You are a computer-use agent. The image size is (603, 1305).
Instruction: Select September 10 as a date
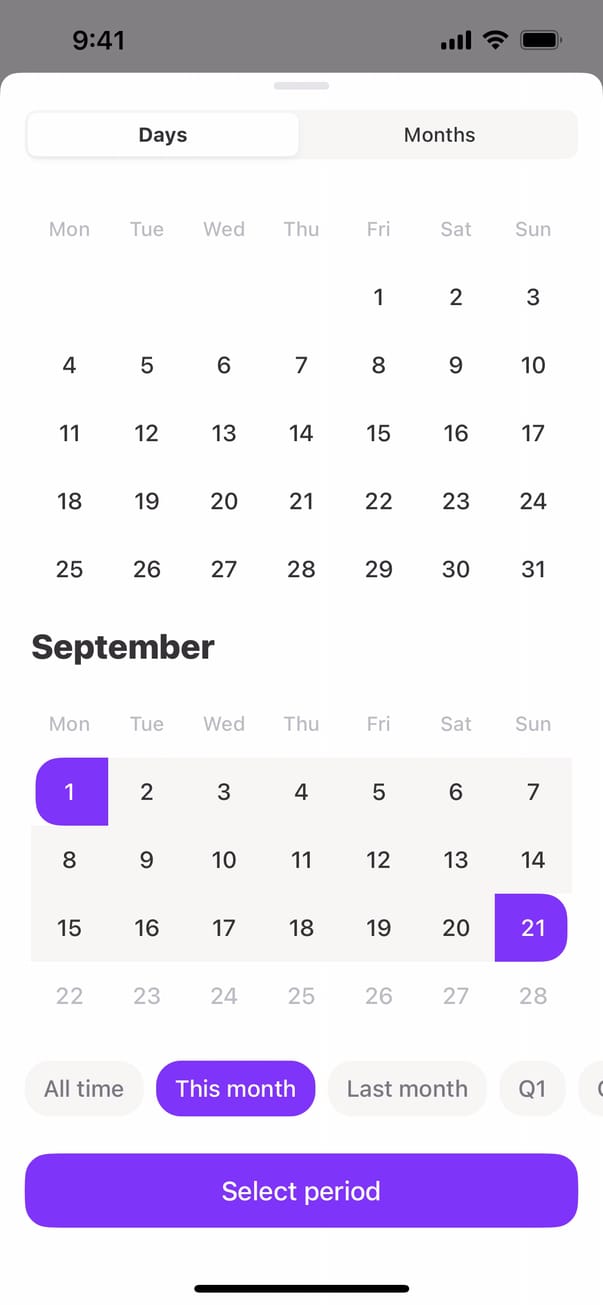224,860
